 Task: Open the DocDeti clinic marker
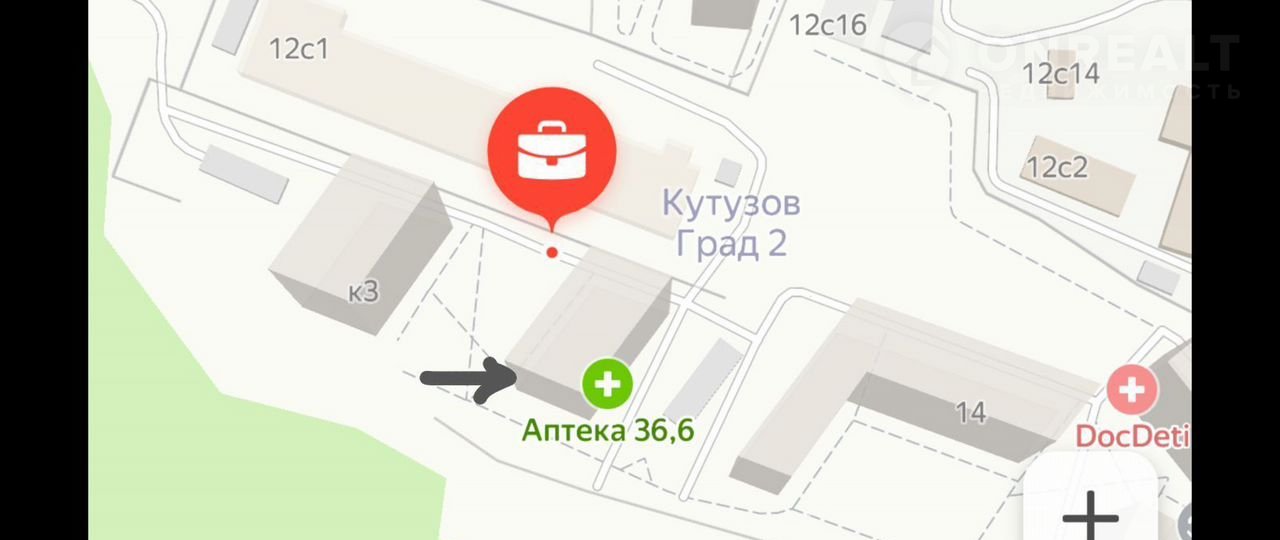click(x=1131, y=391)
